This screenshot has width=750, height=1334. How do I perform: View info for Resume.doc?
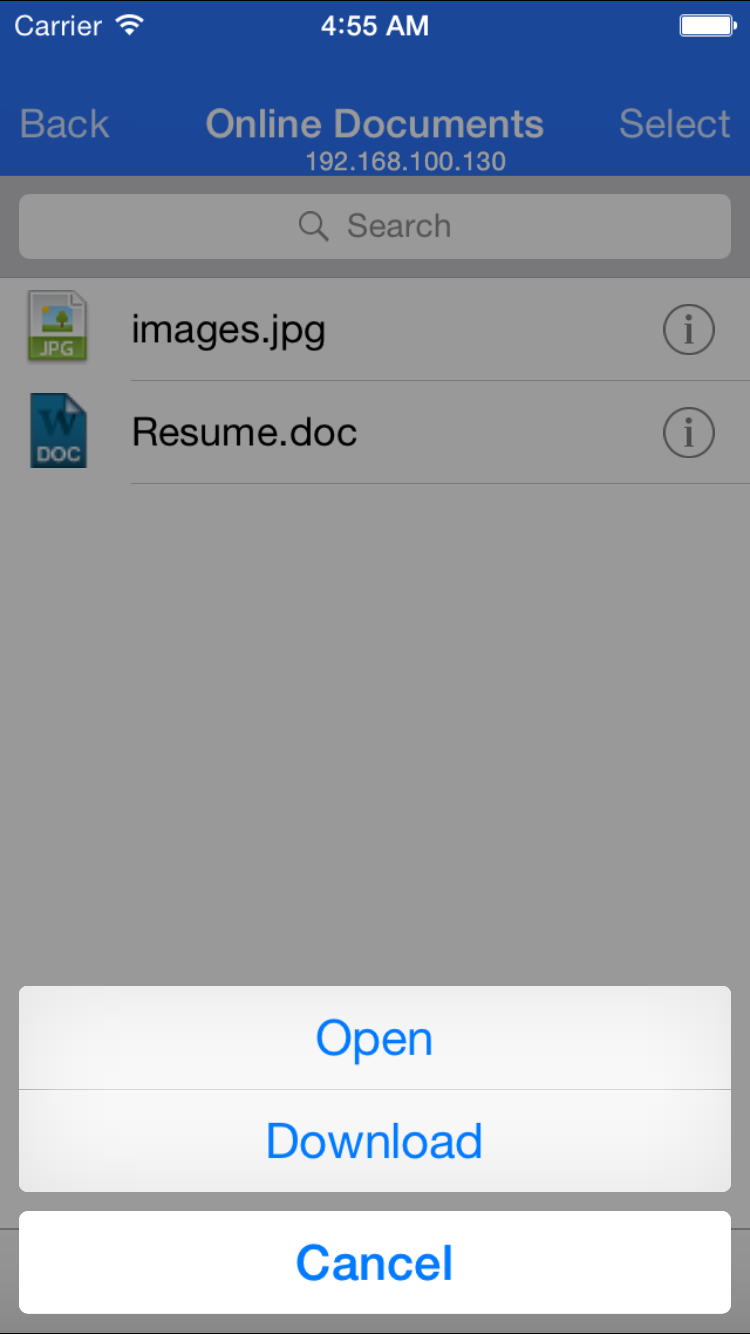[x=689, y=432]
